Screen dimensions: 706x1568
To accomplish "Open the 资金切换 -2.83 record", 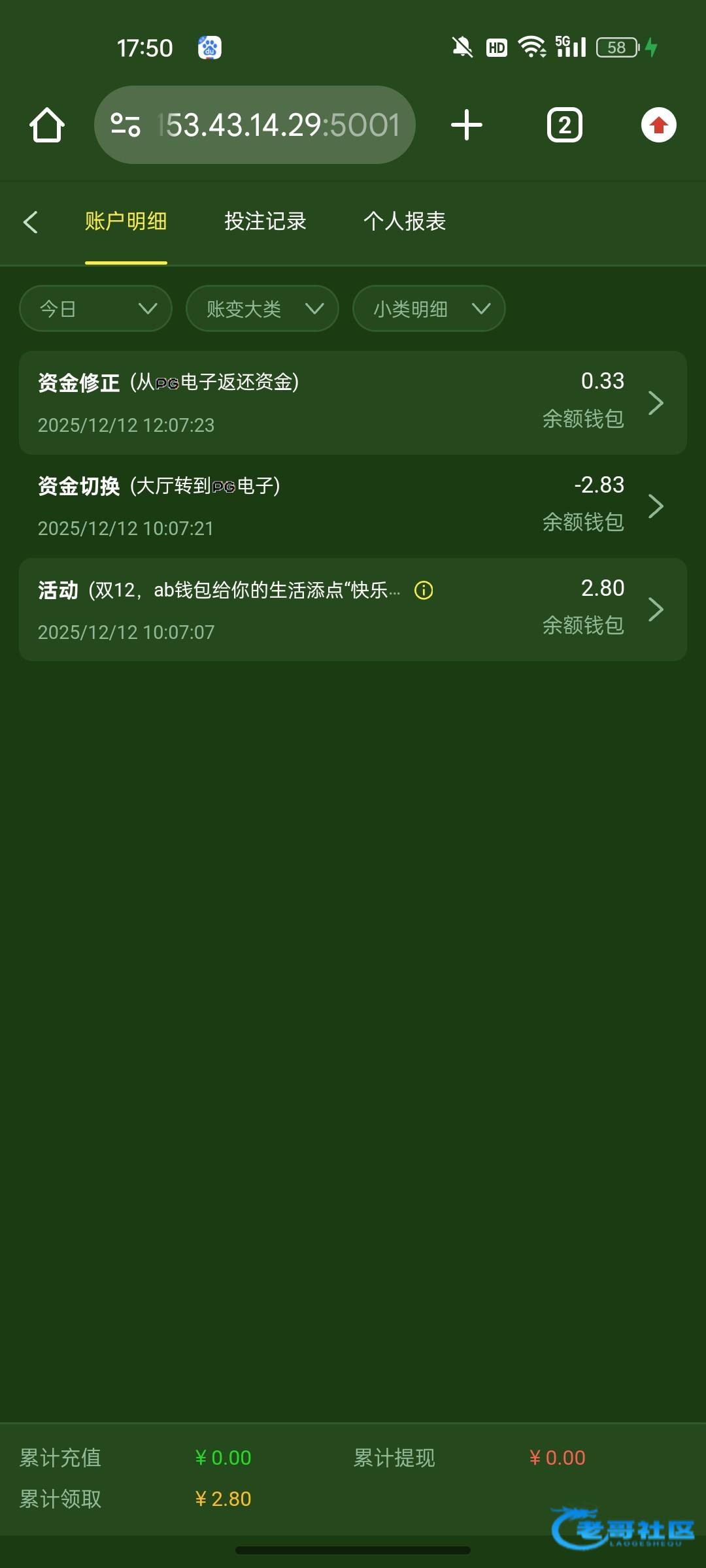I will 353,506.
